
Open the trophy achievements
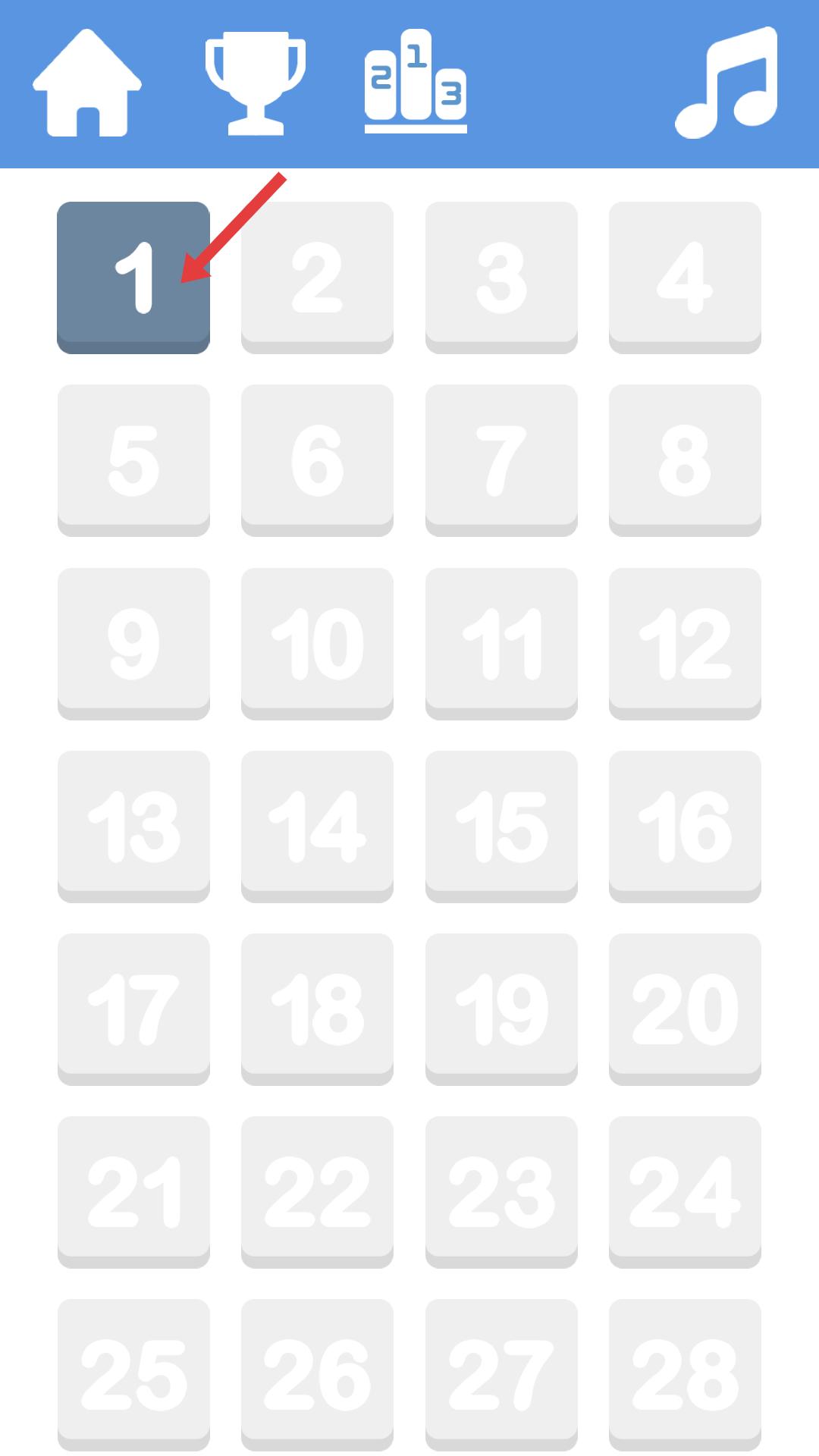tap(256, 83)
